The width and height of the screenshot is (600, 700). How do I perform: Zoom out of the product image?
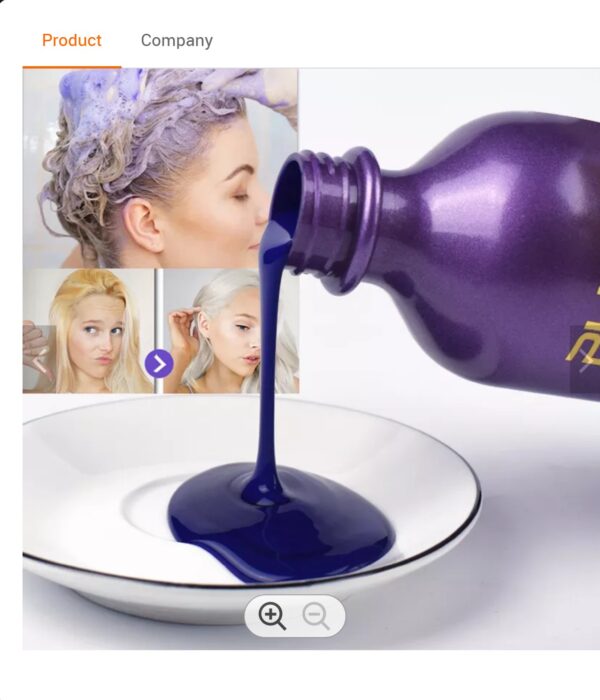tap(317, 616)
